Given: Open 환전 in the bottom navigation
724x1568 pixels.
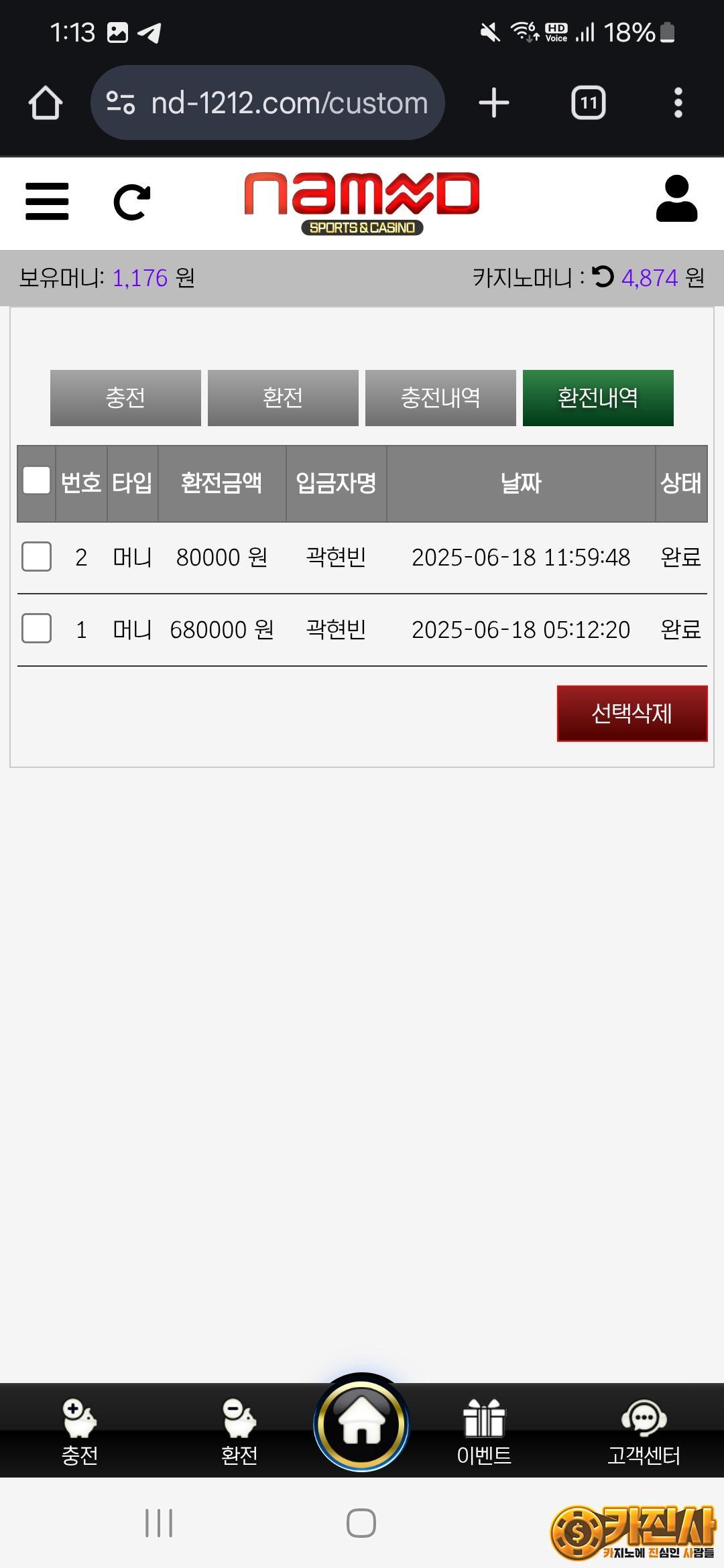Looking at the screenshot, I should [x=239, y=1431].
